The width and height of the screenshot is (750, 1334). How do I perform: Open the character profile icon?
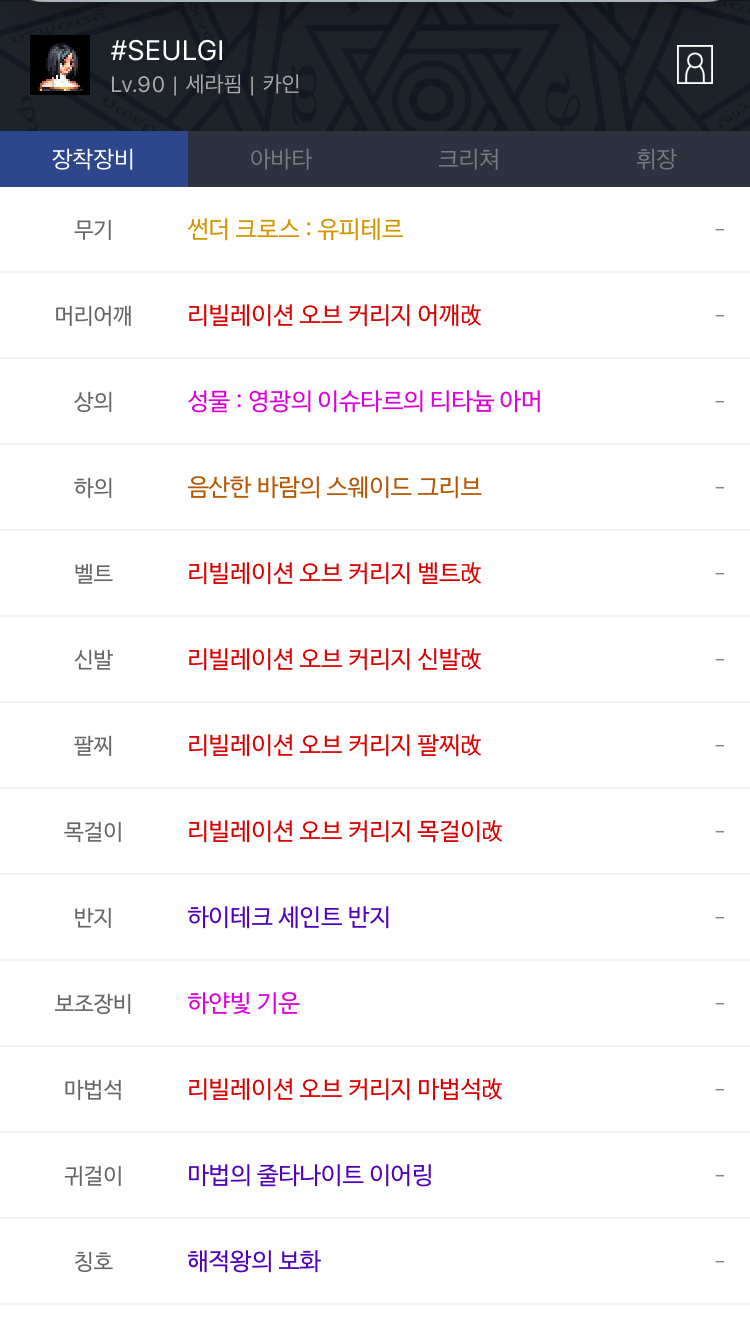(695, 65)
